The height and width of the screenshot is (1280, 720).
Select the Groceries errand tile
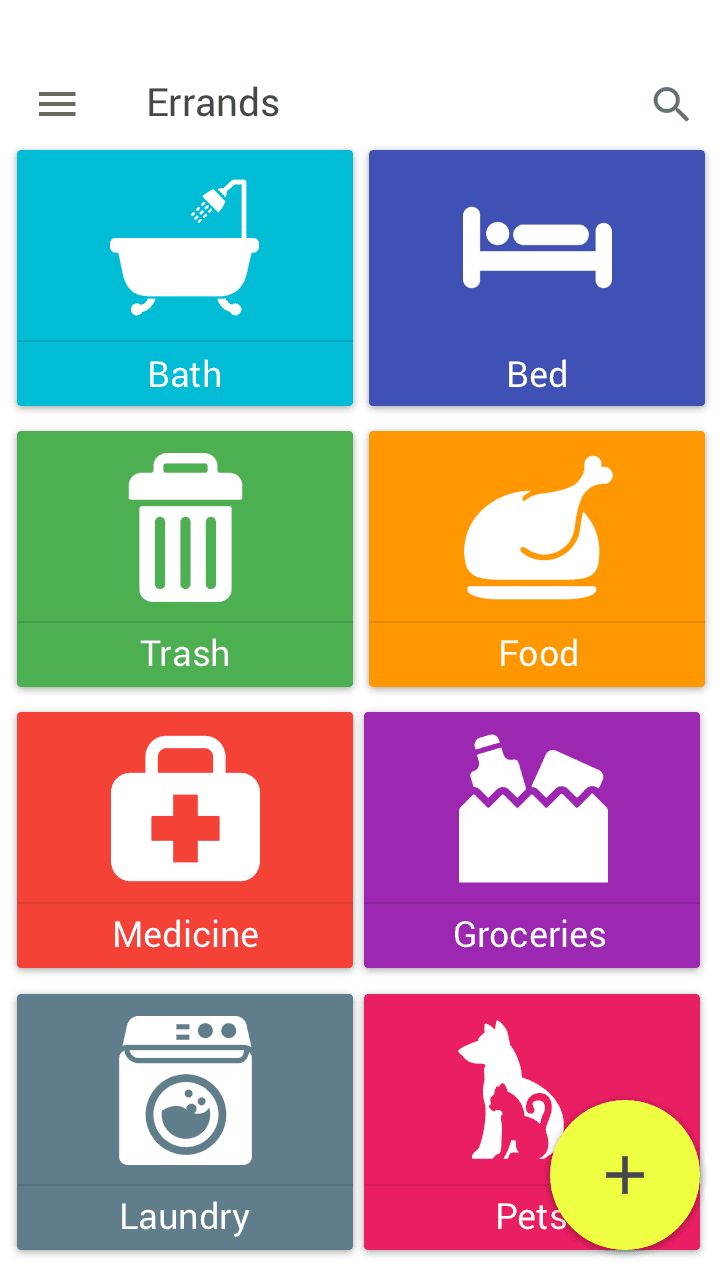click(x=532, y=840)
